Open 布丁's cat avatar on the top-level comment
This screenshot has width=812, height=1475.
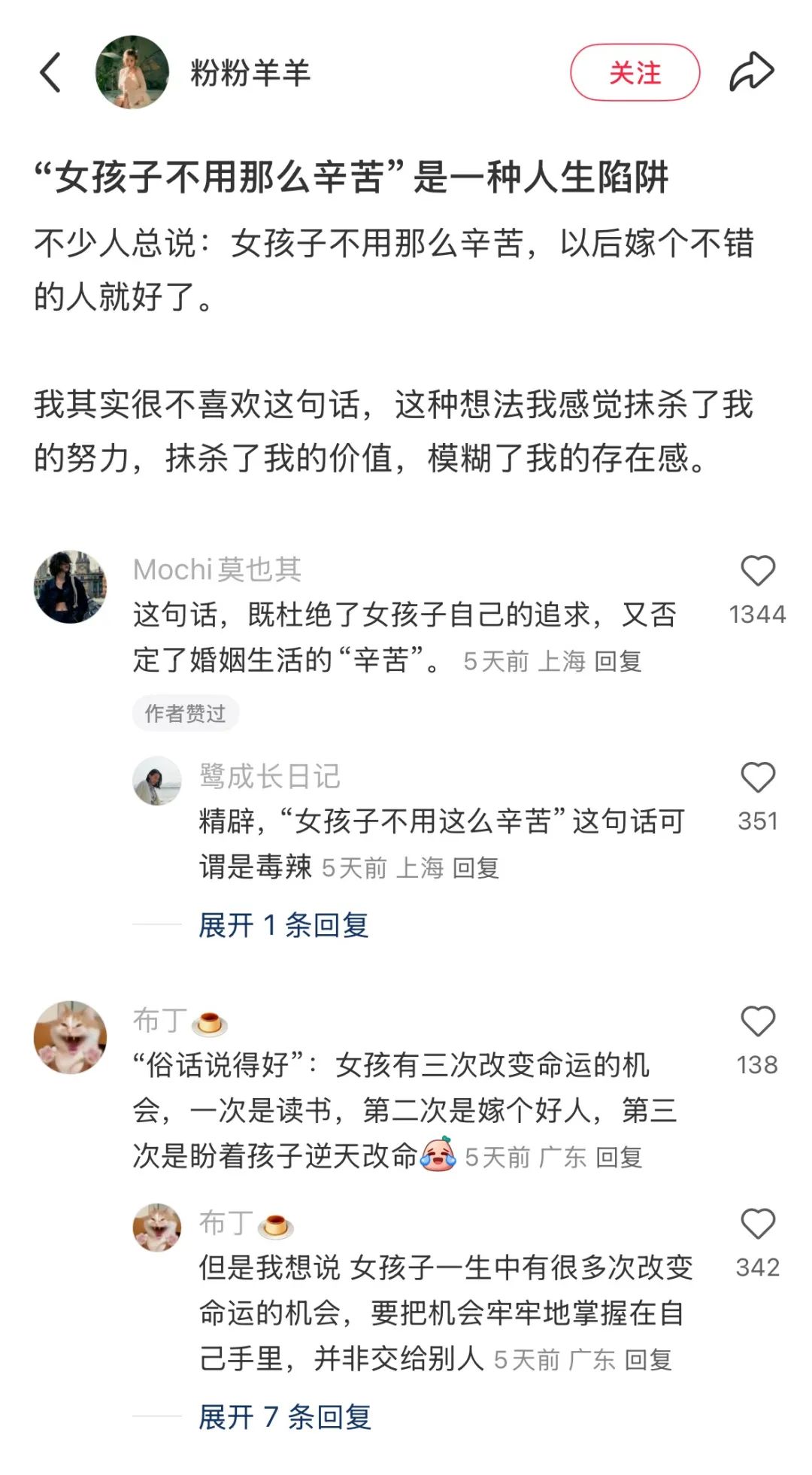pyautogui.click(x=71, y=1037)
